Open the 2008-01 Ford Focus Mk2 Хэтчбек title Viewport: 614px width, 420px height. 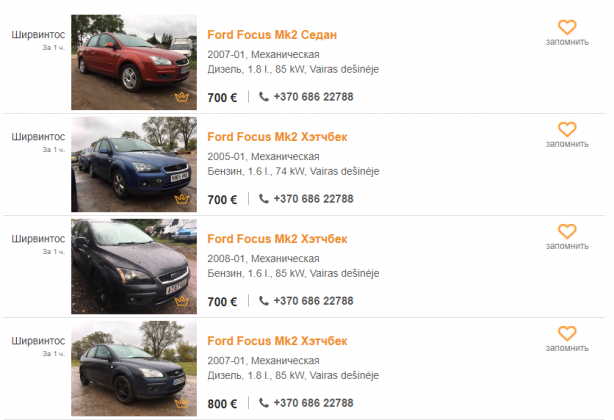(277, 239)
